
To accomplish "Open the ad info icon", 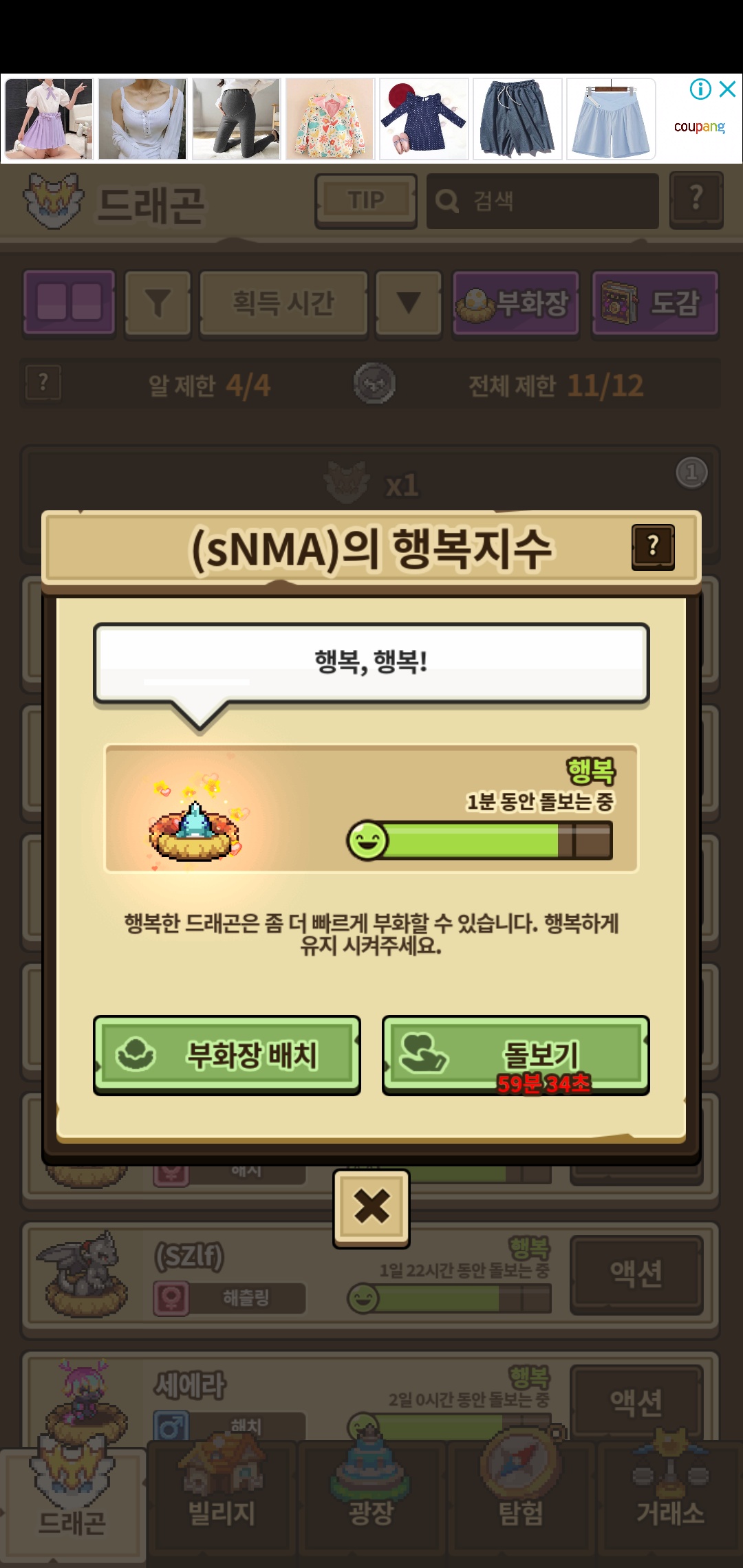I will tap(700, 89).
